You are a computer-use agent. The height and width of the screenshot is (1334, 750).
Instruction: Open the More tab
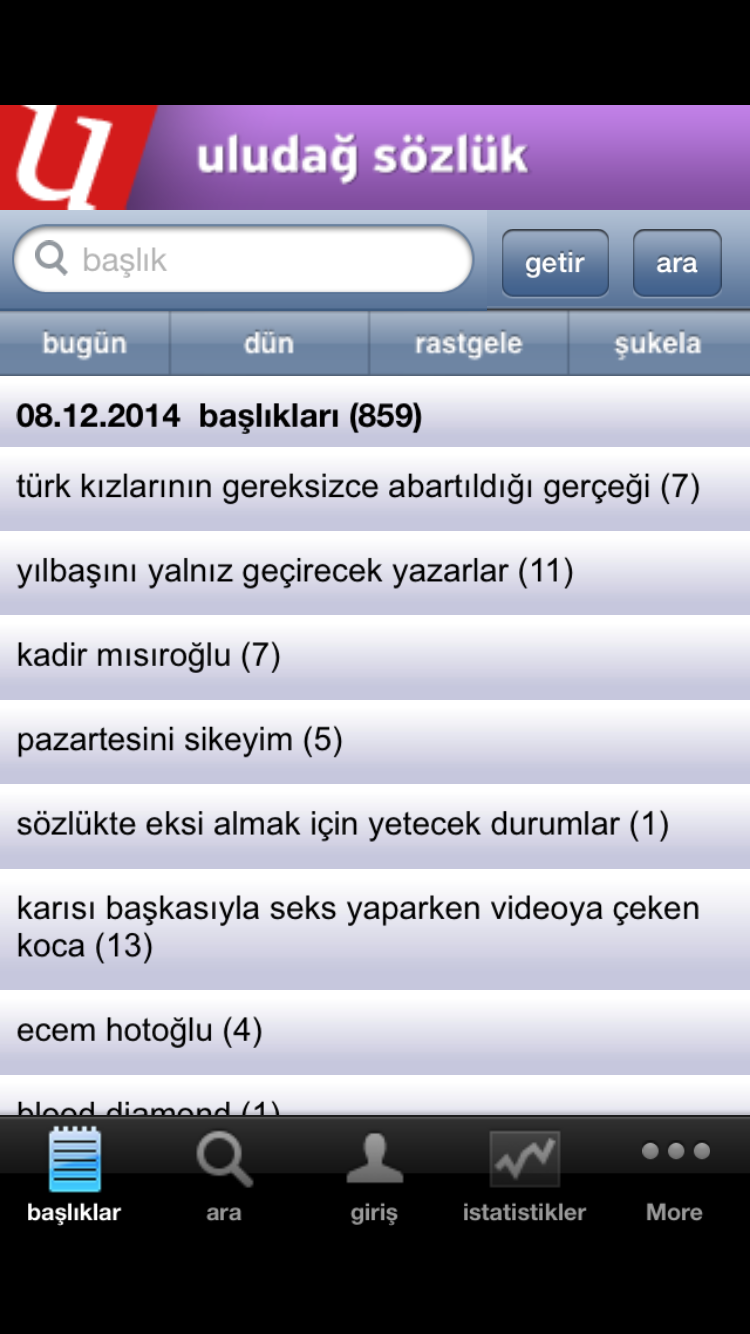point(675,1174)
